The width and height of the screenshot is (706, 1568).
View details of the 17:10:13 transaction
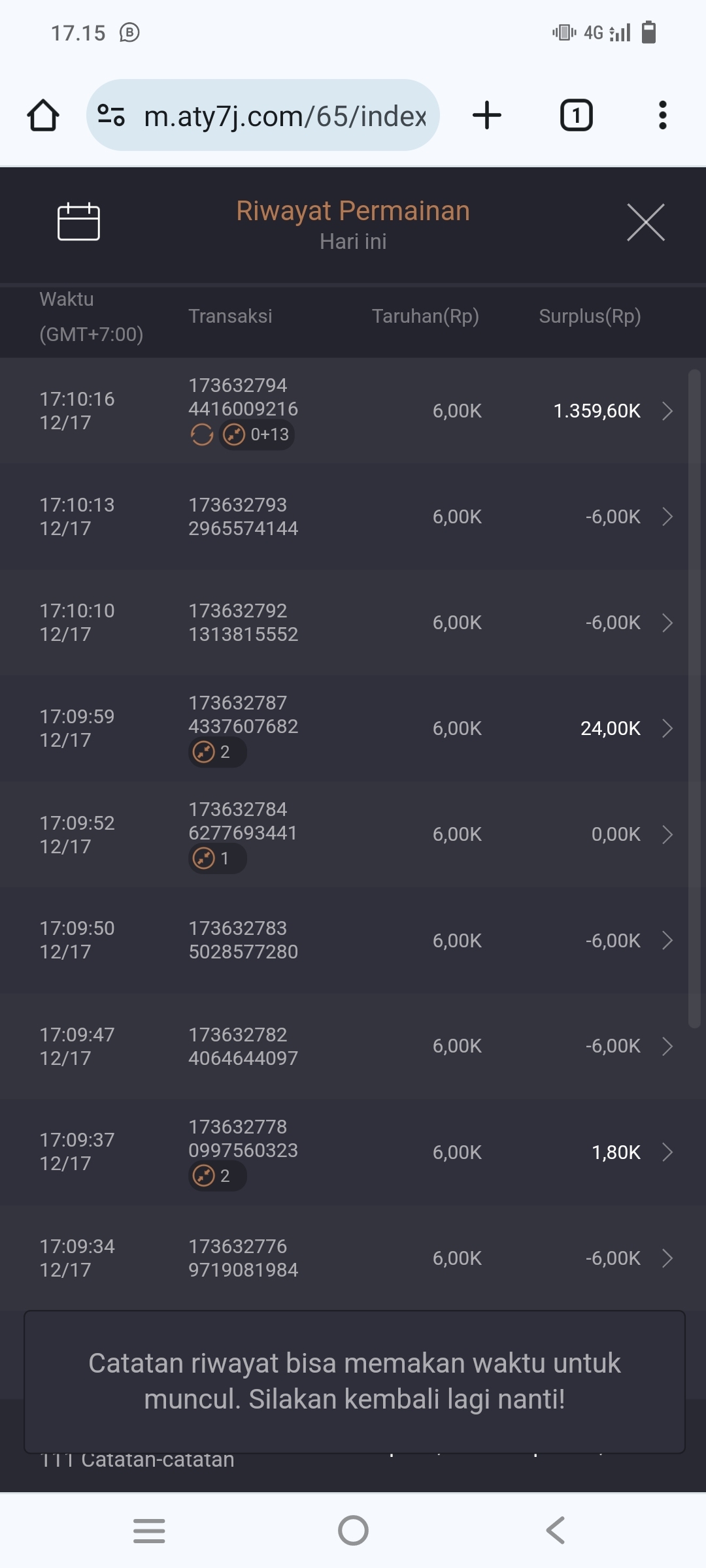pyautogui.click(x=353, y=517)
